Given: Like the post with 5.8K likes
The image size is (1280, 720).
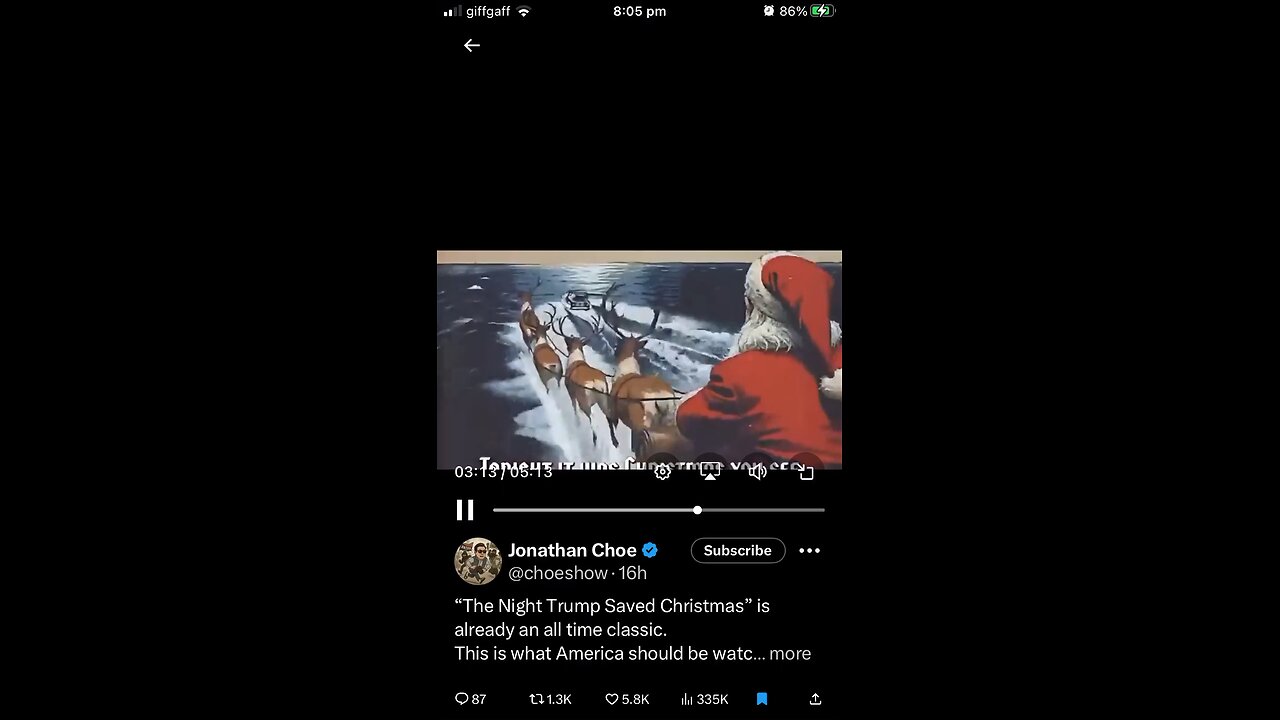Looking at the screenshot, I should click(627, 699).
